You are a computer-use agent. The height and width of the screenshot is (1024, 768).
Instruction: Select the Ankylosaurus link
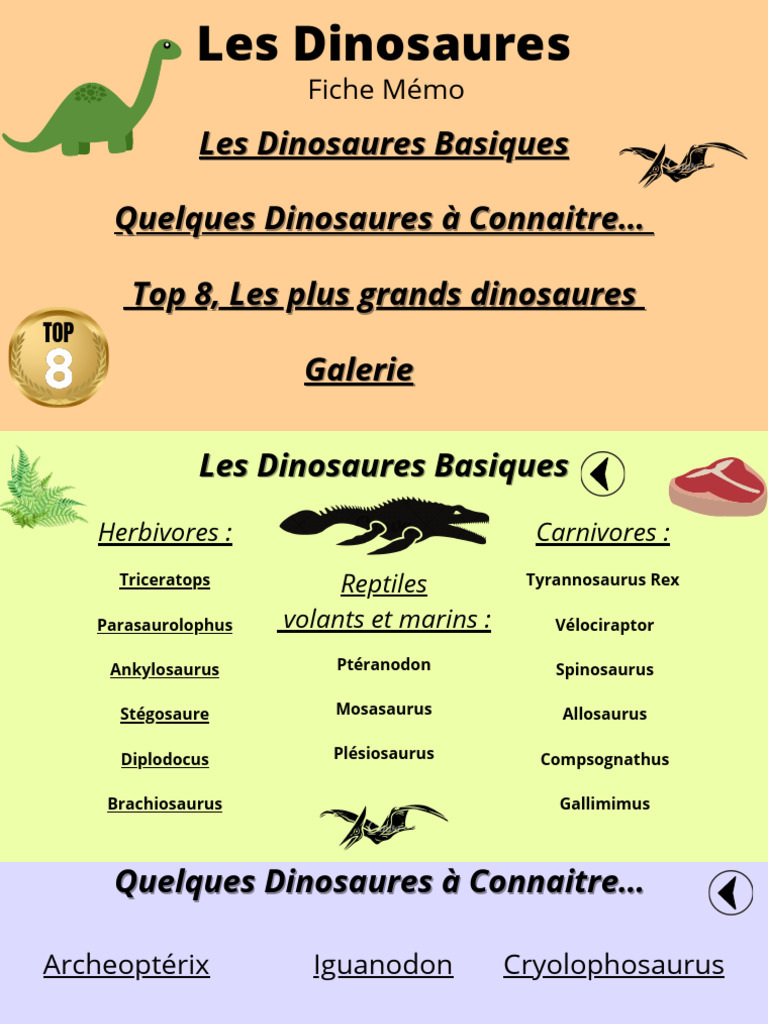point(165,669)
